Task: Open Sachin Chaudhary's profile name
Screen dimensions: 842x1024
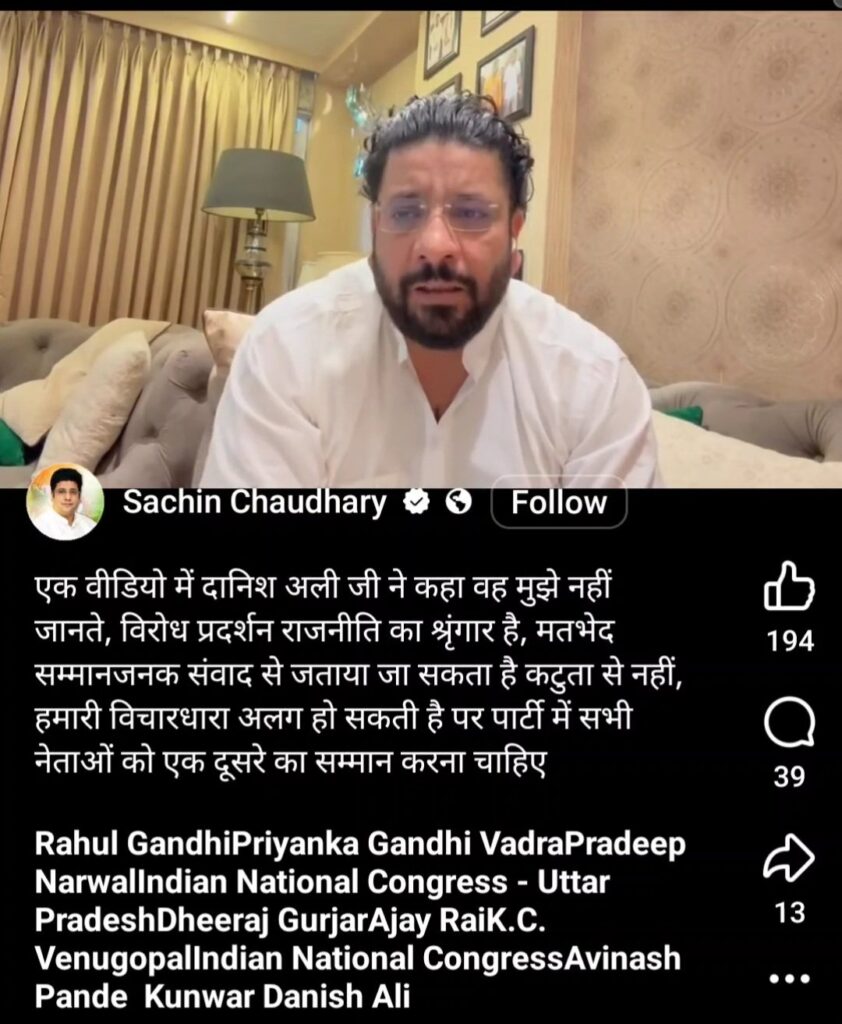Action: pyautogui.click(x=254, y=503)
